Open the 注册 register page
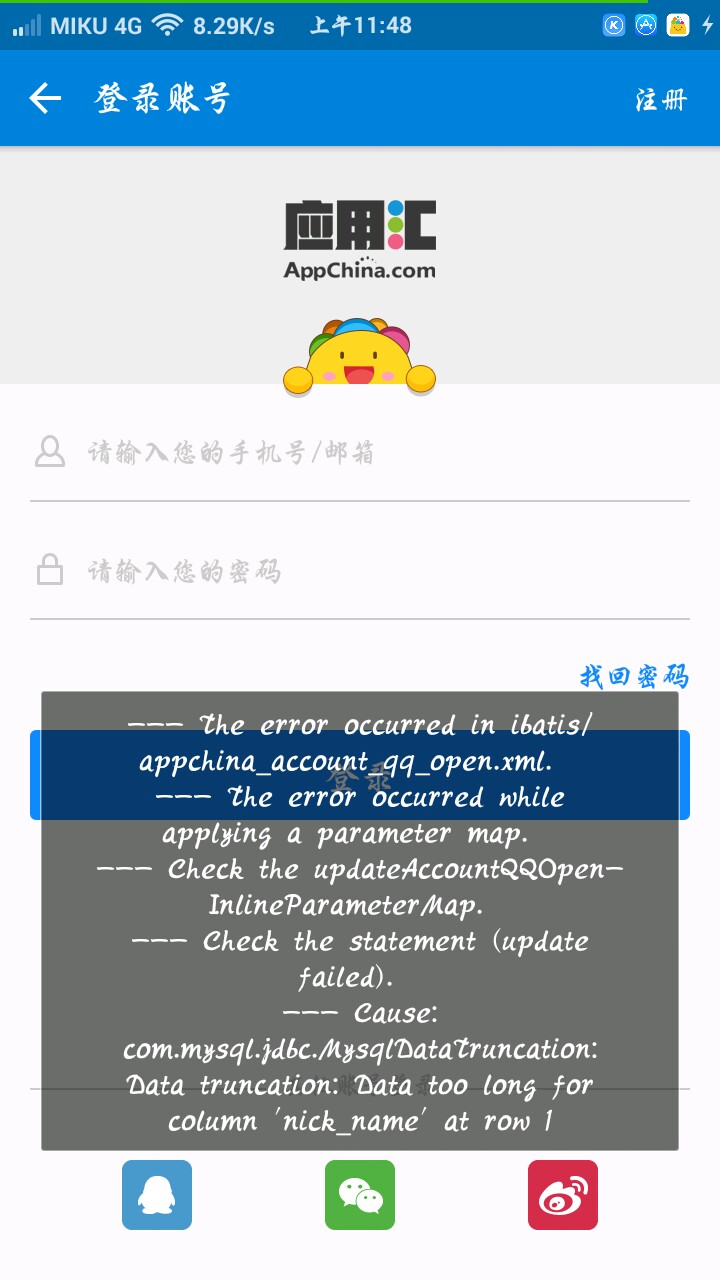Screen dimensions: 720x1280 pyautogui.click(x=661, y=99)
